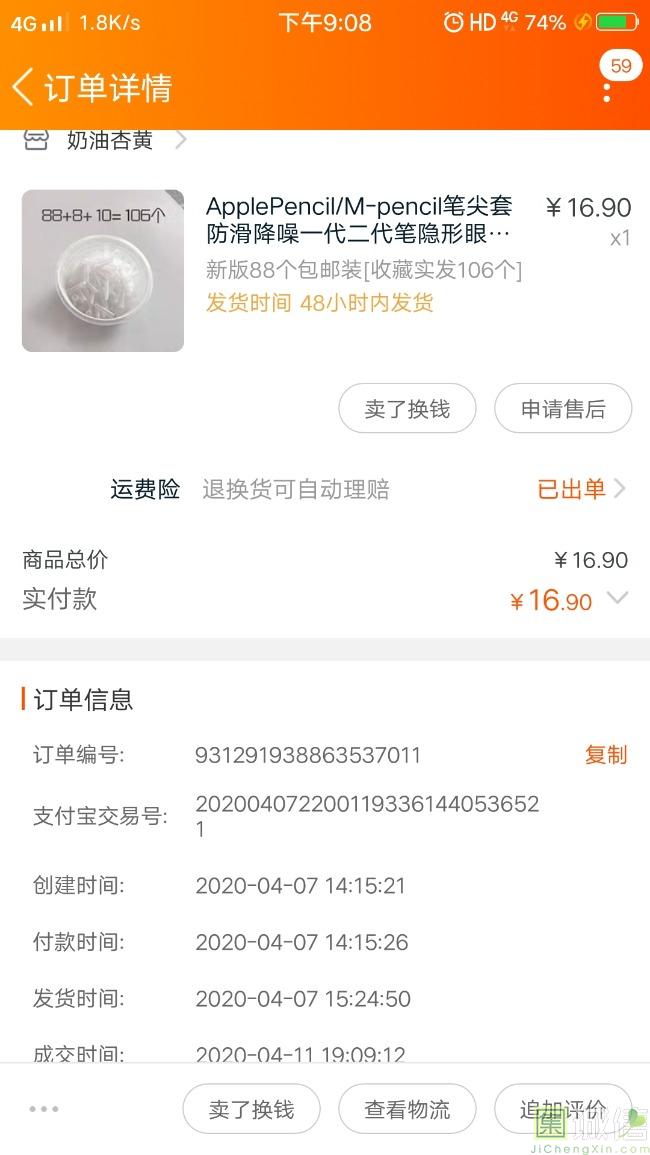
Task: Go back from order details
Action: click(24, 87)
